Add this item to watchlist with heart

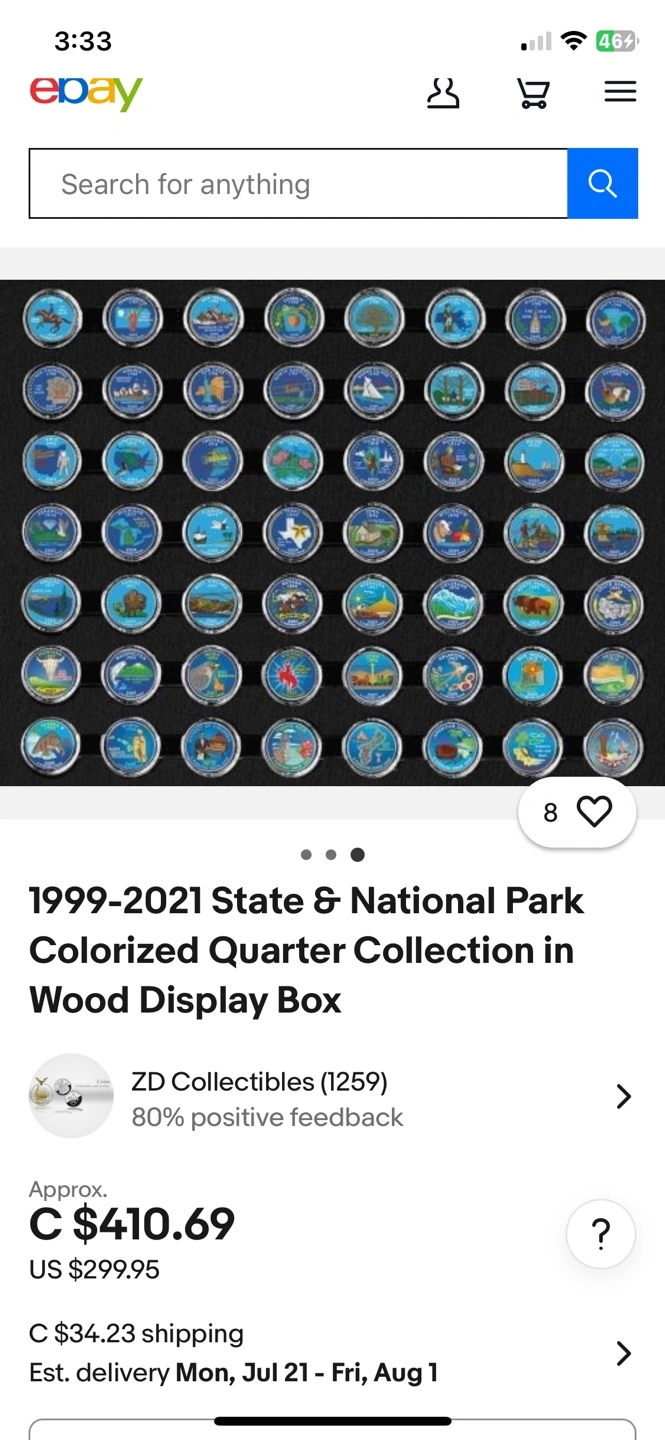(577, 813)
